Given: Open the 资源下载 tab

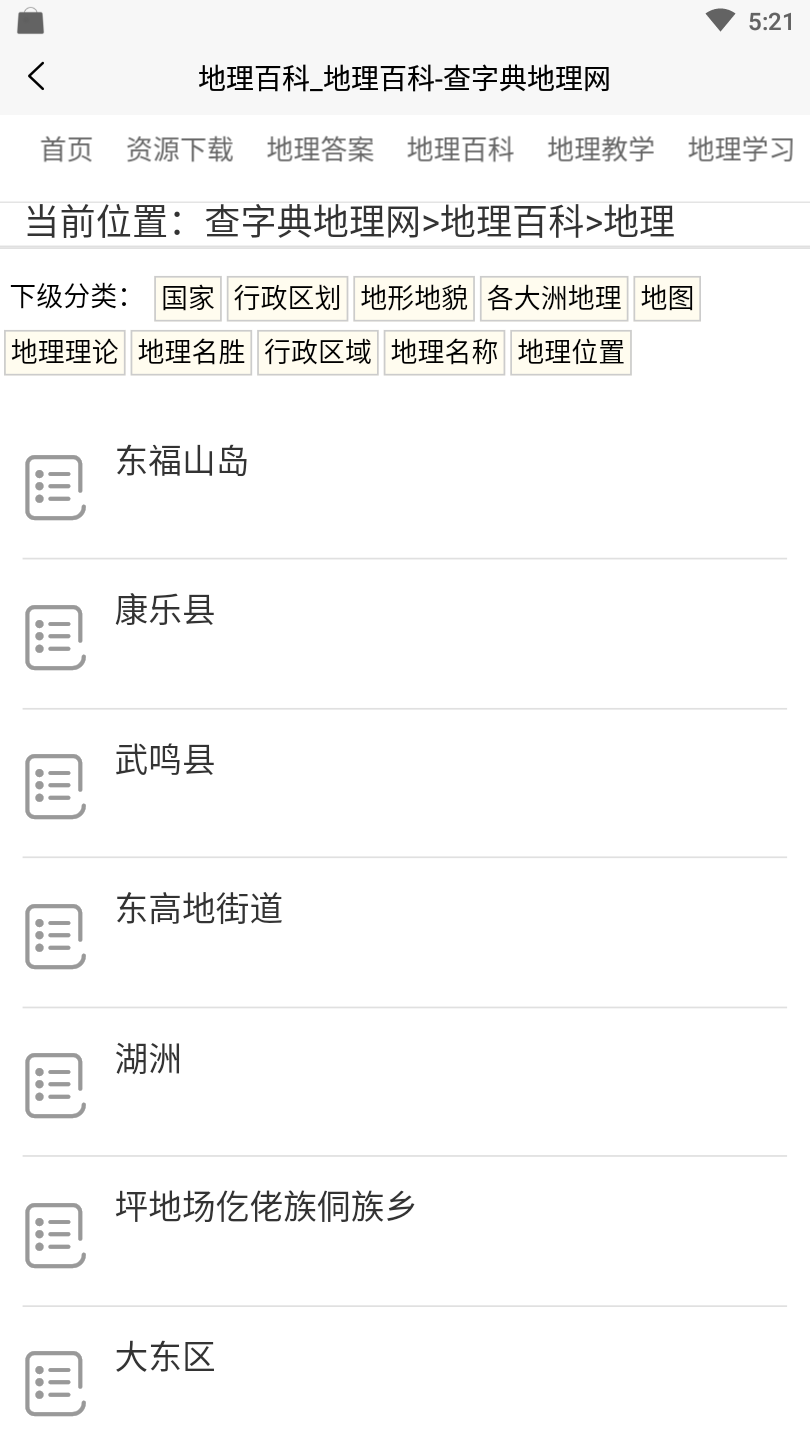Looking at the screenshot, I should [x=180, y=150].
